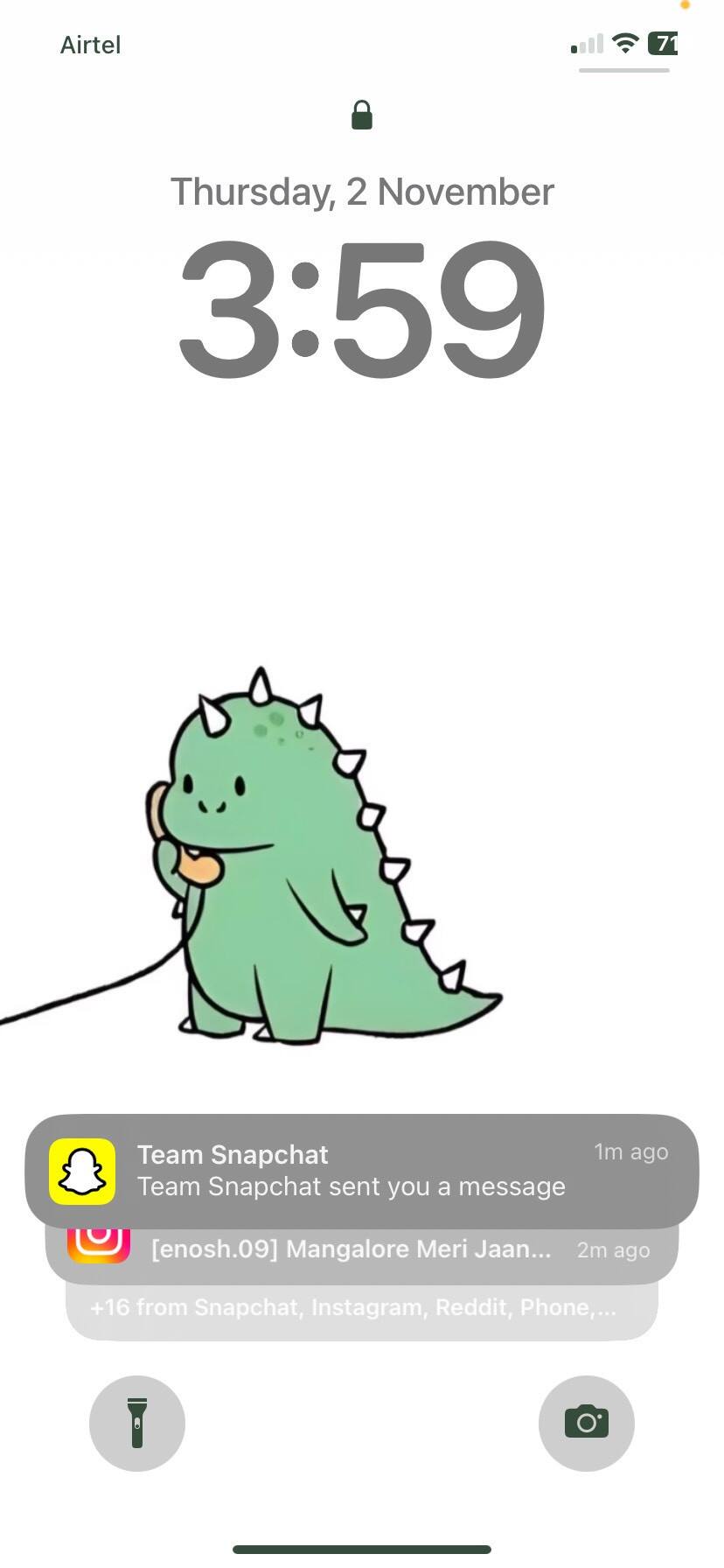Tap the '1m ago' timestamp on Snapchat notification
Image resolution: width=724 pixels, height=1568 pixels.
tap(630, 1151)
